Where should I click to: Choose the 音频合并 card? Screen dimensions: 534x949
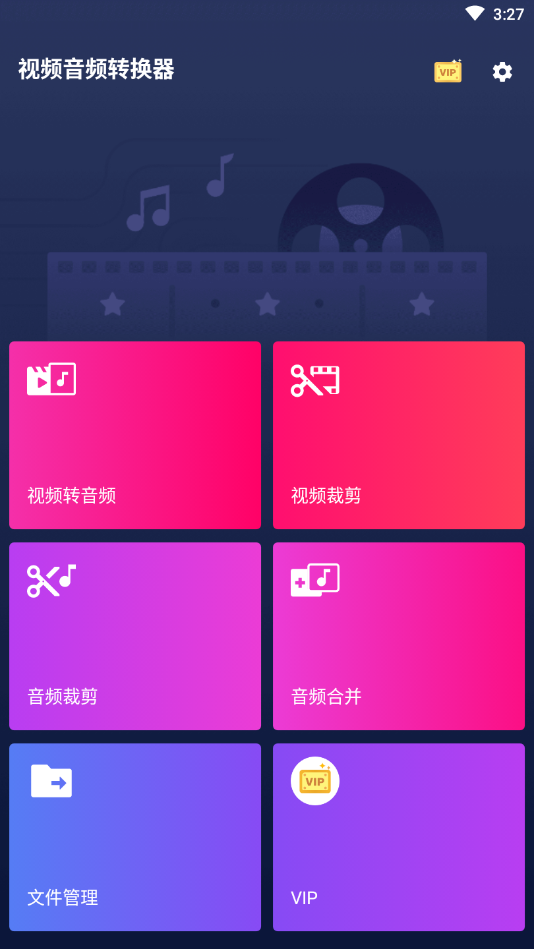click(x=399, y=636)
